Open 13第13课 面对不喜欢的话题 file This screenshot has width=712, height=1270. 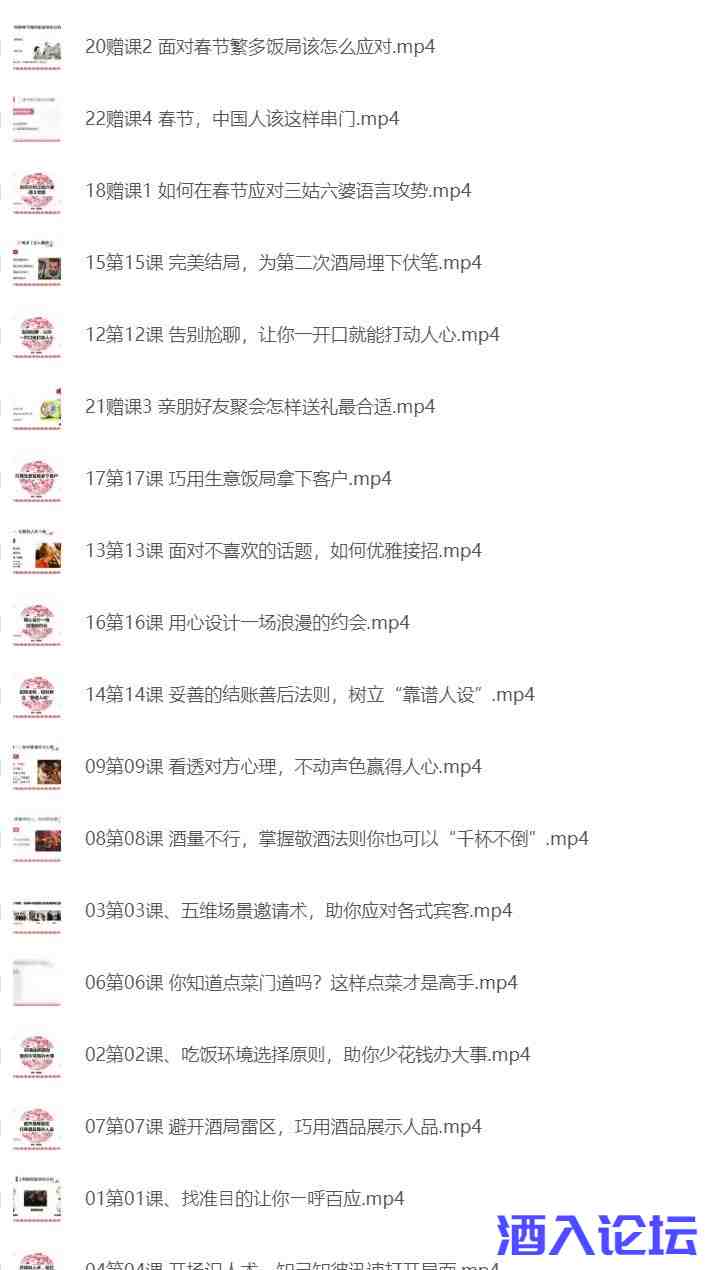283,551
